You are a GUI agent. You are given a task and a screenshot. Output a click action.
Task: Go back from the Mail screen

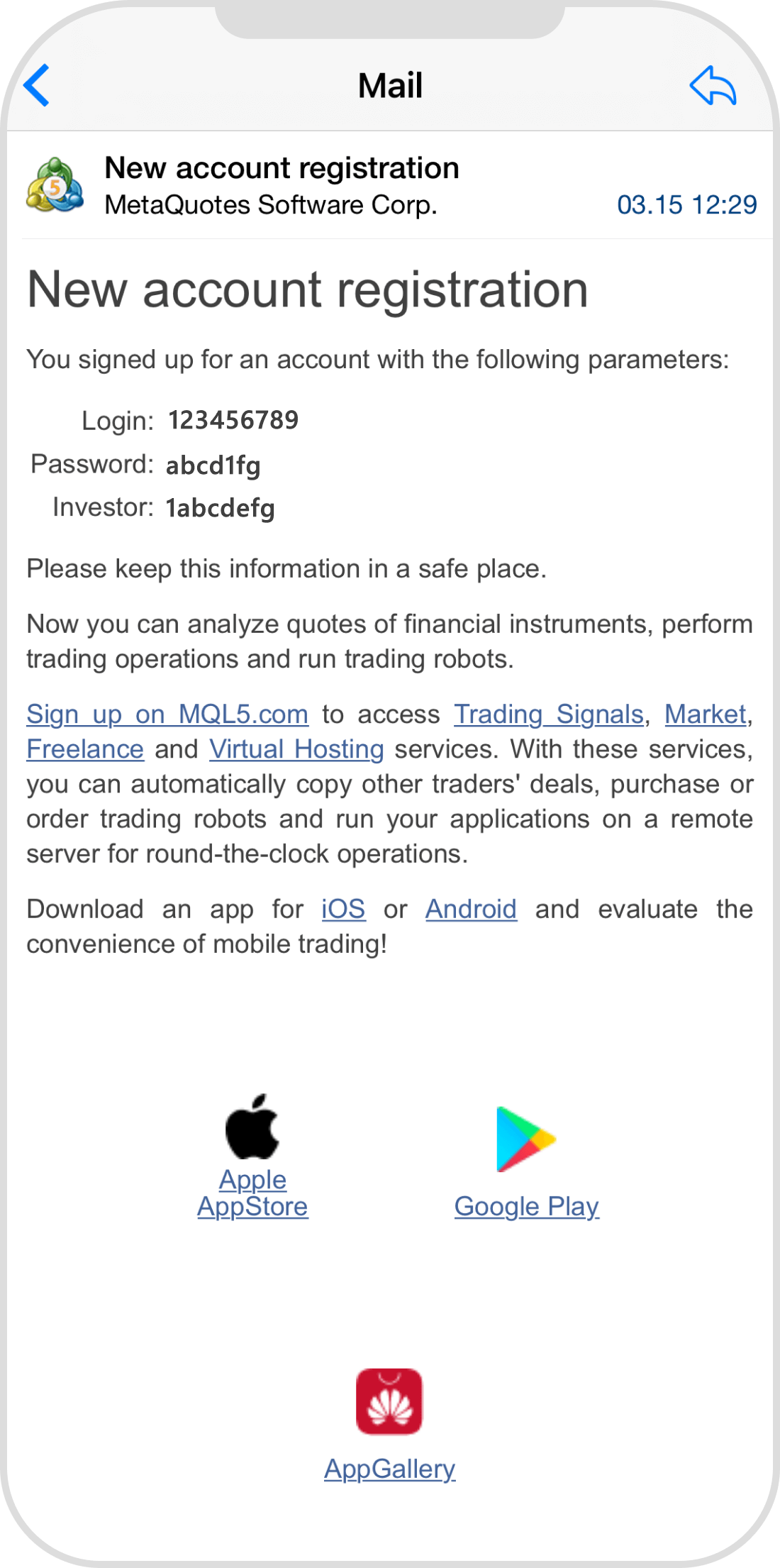tap(37, 85)
